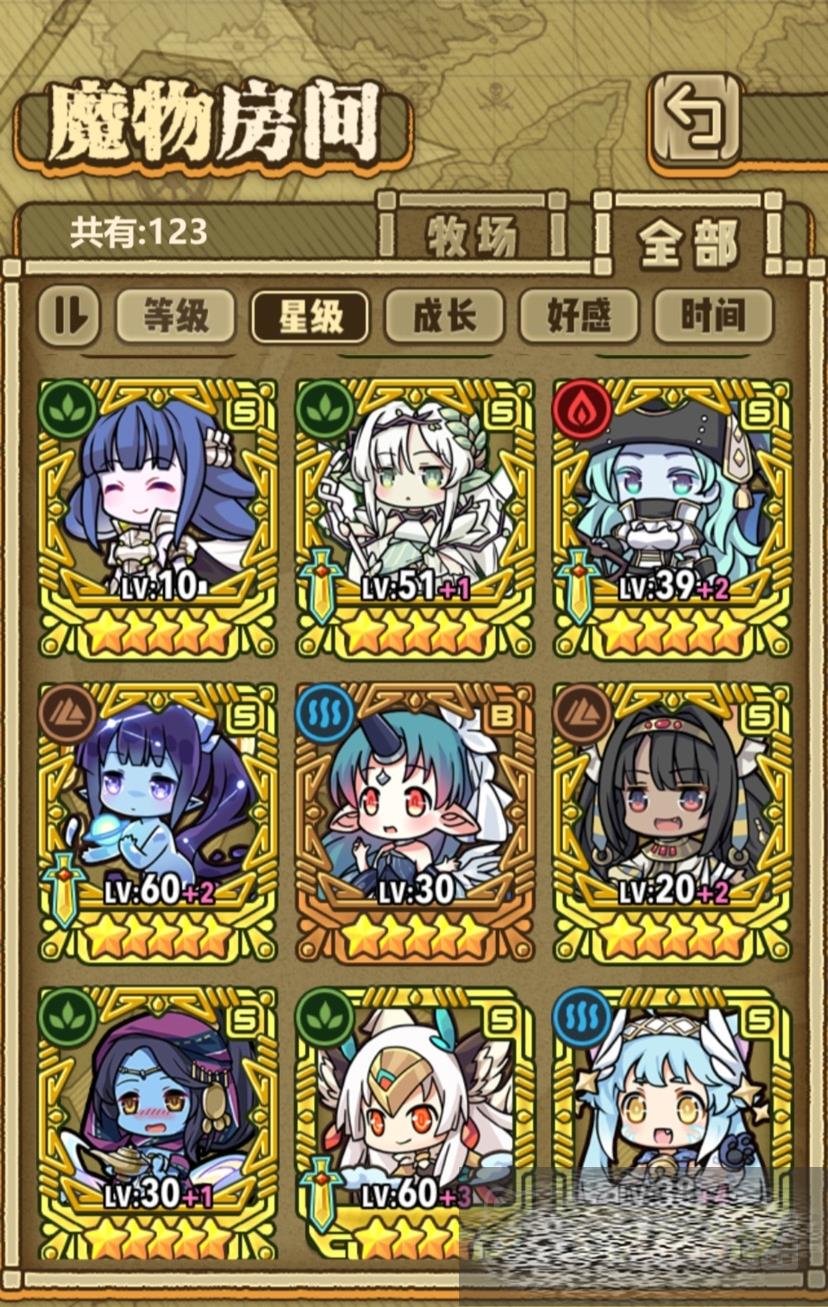Open the LV:10 blue-haired monster card
Viewport: 828px width, 1307px height.
pos(157,515)
